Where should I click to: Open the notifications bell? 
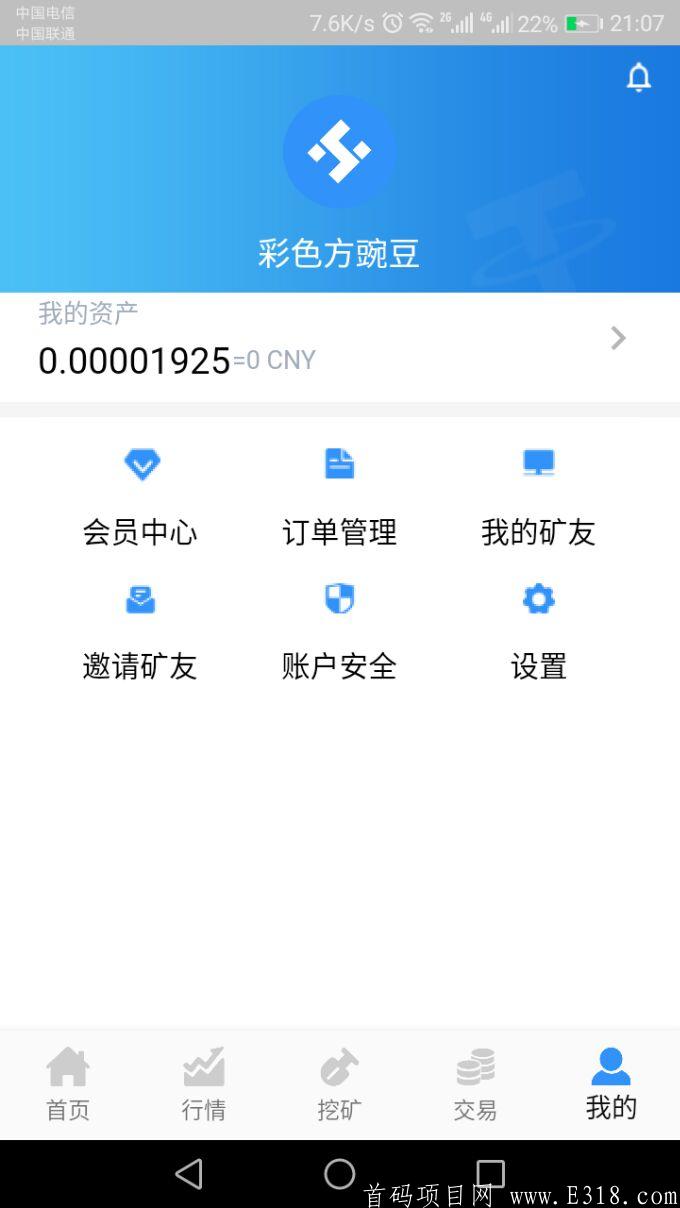[x=639, y=78]
